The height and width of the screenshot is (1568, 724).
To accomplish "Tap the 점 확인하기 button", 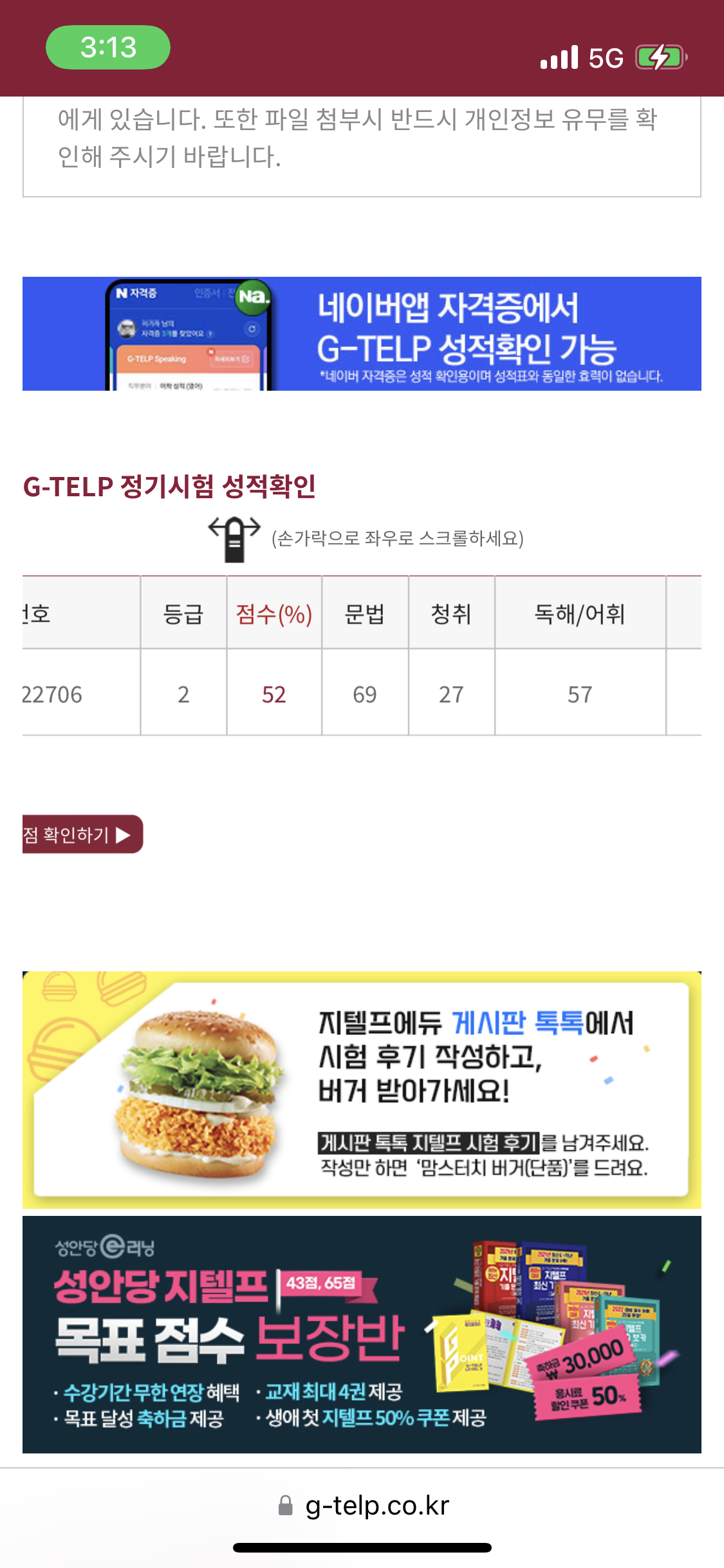I will 82,834.
